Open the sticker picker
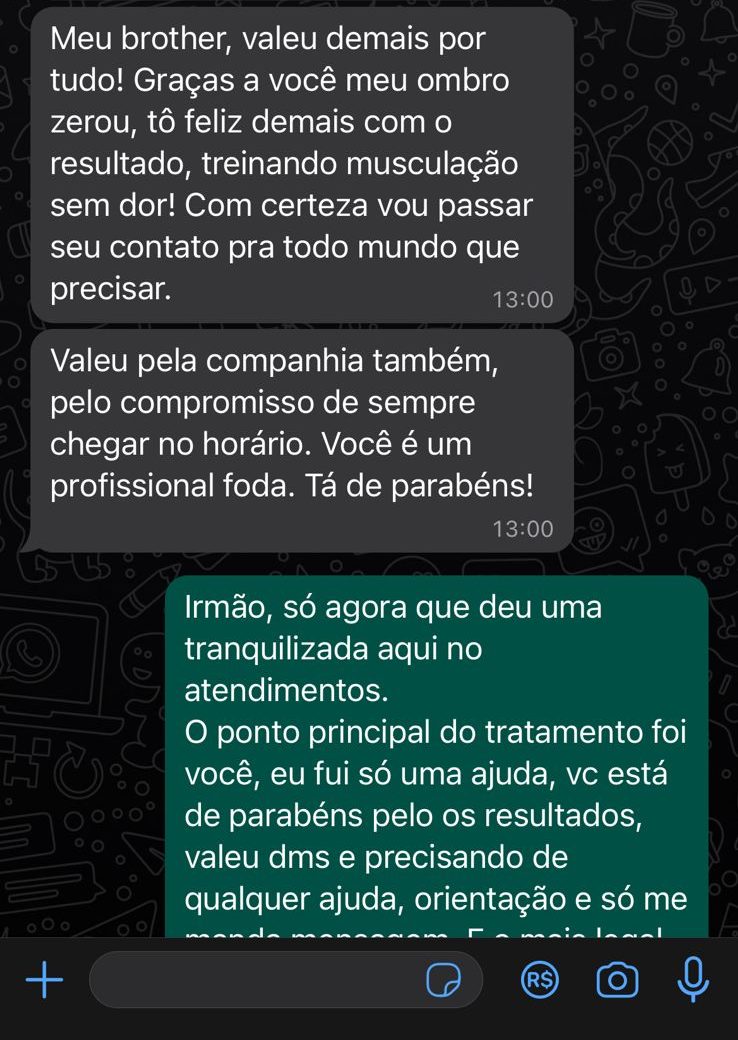The width and height of the screenshot is (738, 1040). tap(443, 981)
